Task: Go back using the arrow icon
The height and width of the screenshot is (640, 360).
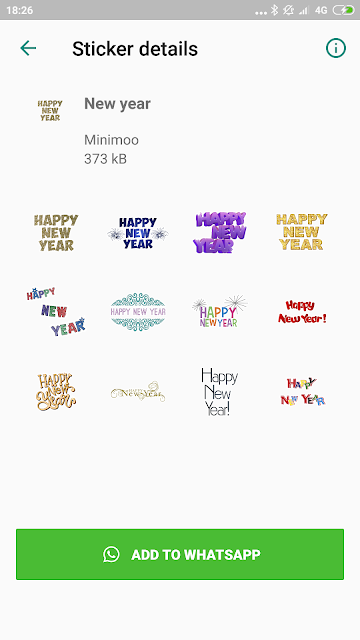Action: [x=28, y=48]
